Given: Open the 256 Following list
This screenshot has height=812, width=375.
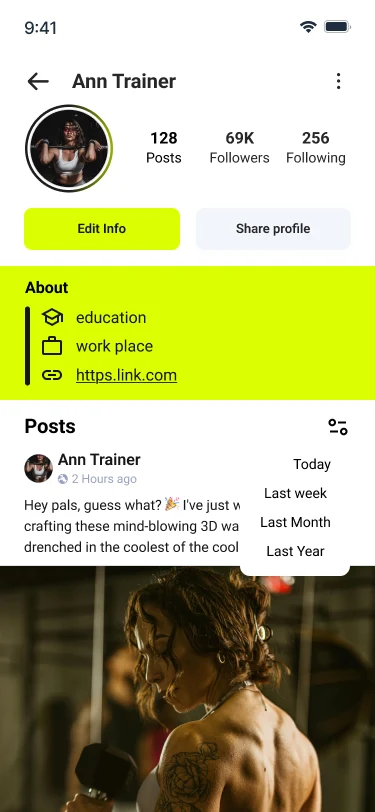Looking at the screenshot, I should click(x=316, y=148).
